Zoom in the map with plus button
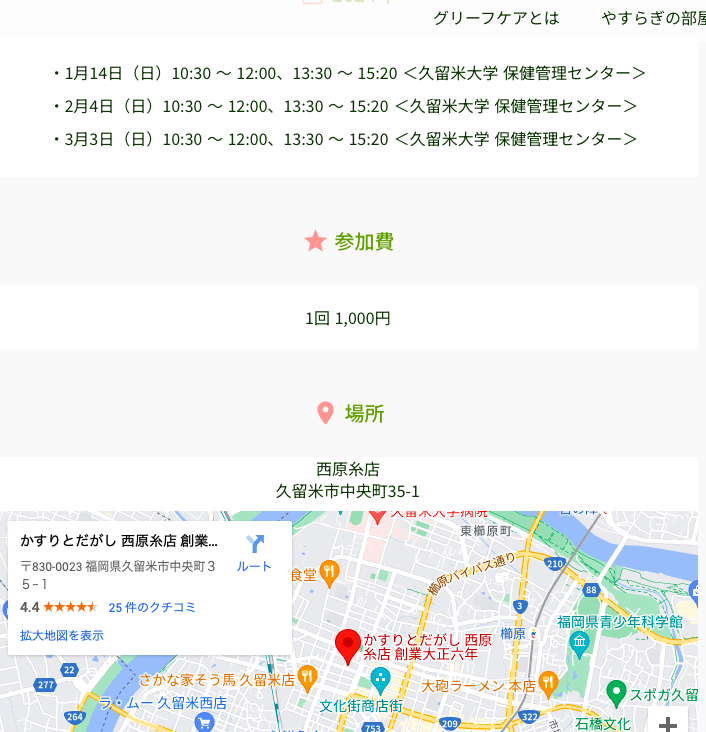Viewport: 706px width, 732px height. click(x=668, y=724)
